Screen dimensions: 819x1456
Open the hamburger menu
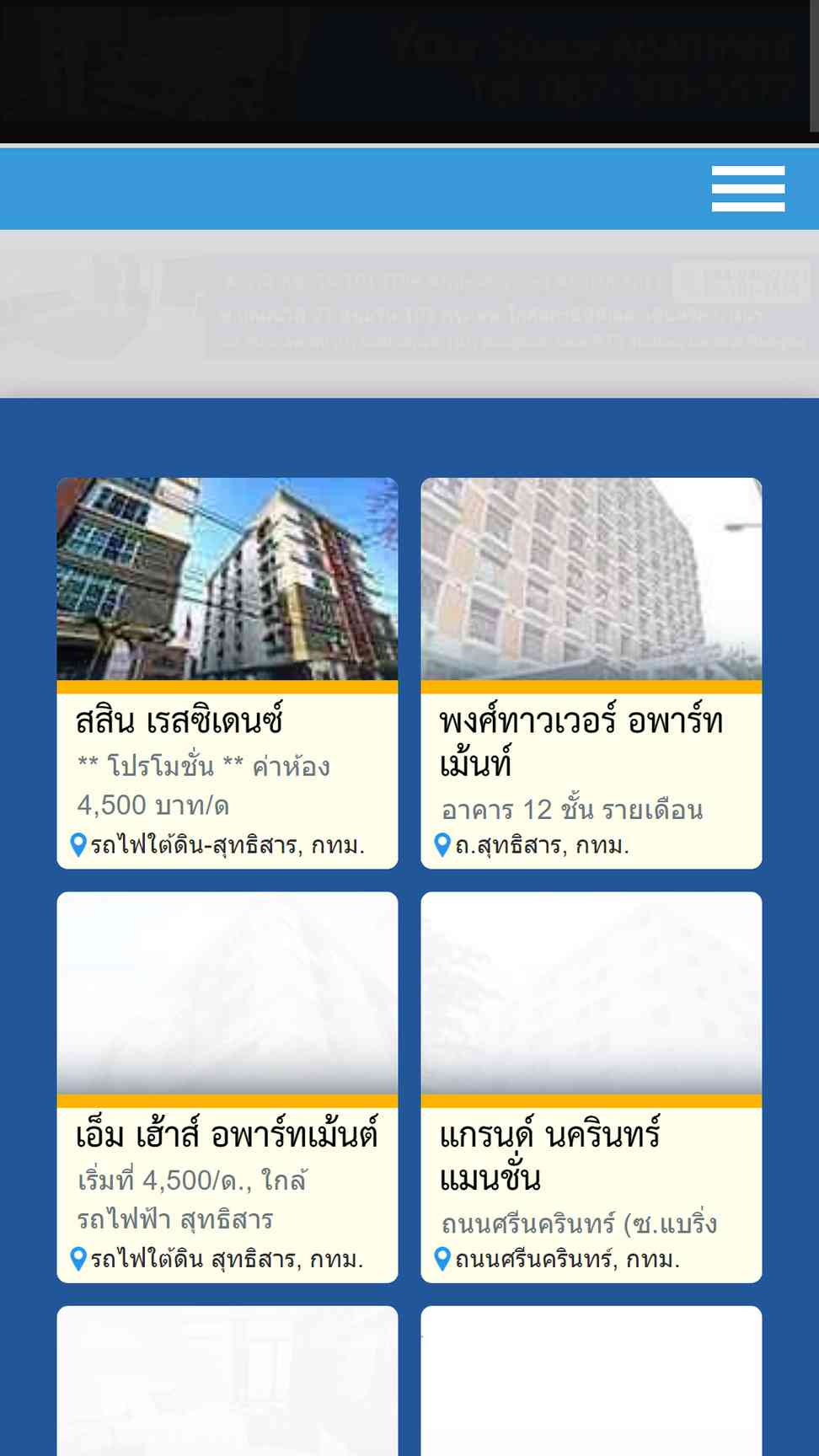[747, 188]
